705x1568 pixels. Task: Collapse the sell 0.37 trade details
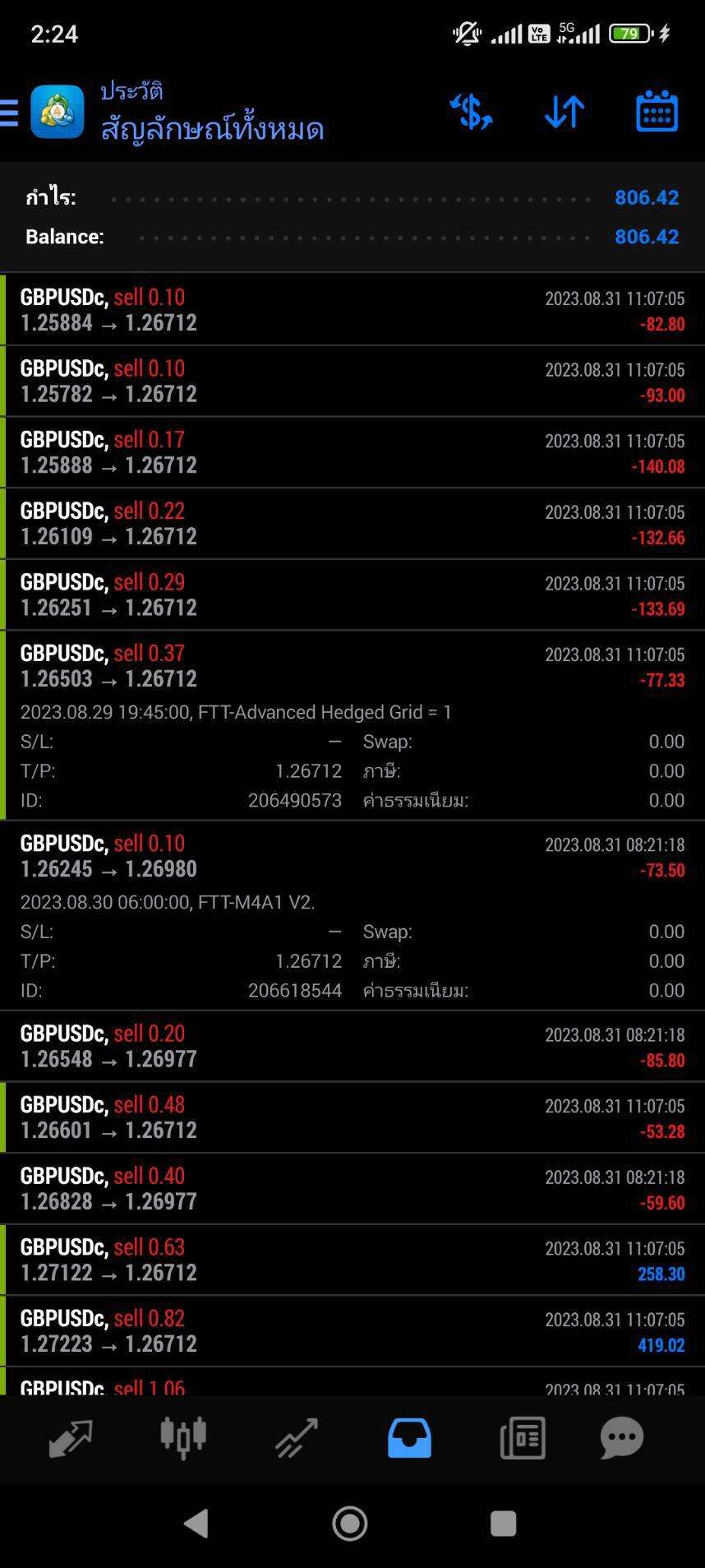[x=352, y=725]
